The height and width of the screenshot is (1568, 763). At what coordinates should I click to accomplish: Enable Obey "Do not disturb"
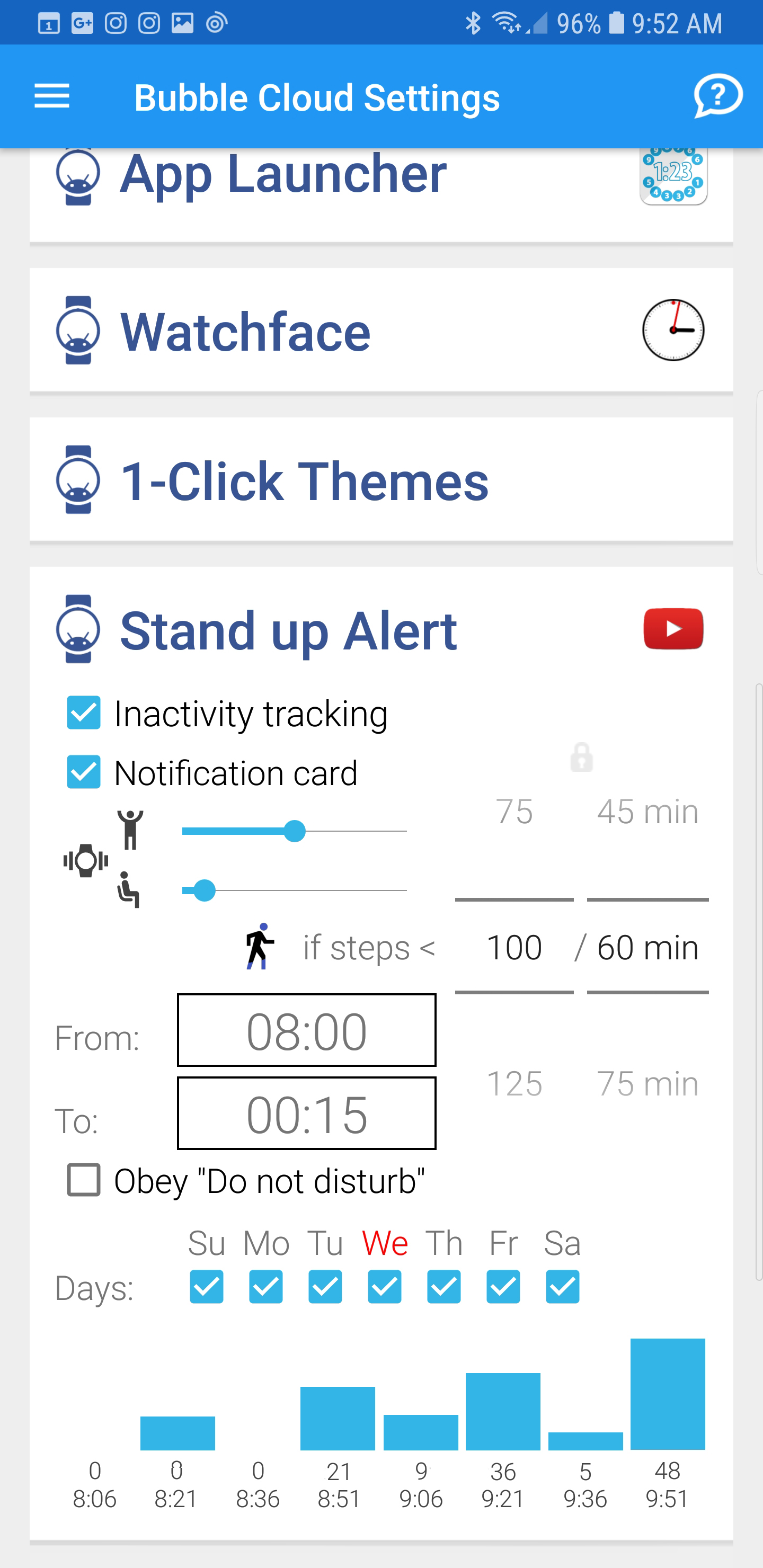click(84, 1180)
